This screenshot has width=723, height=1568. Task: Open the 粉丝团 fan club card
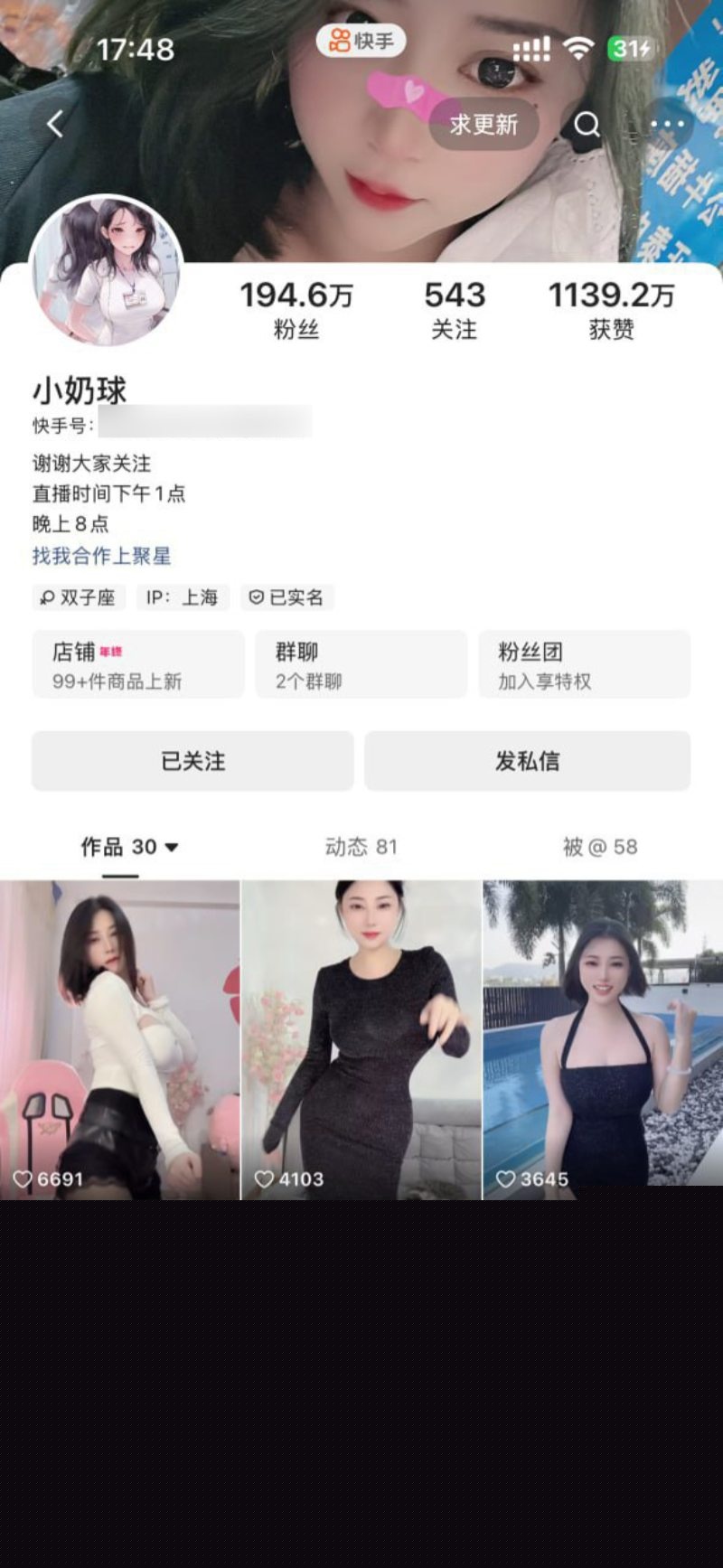[583, 664]
